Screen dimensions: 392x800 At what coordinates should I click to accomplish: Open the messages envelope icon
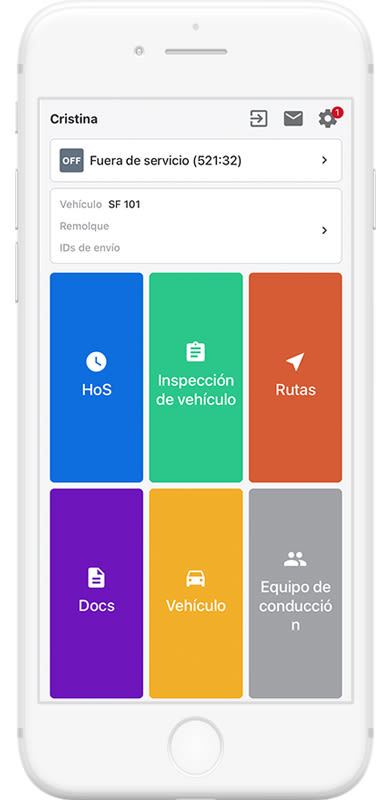coord(293,119)
